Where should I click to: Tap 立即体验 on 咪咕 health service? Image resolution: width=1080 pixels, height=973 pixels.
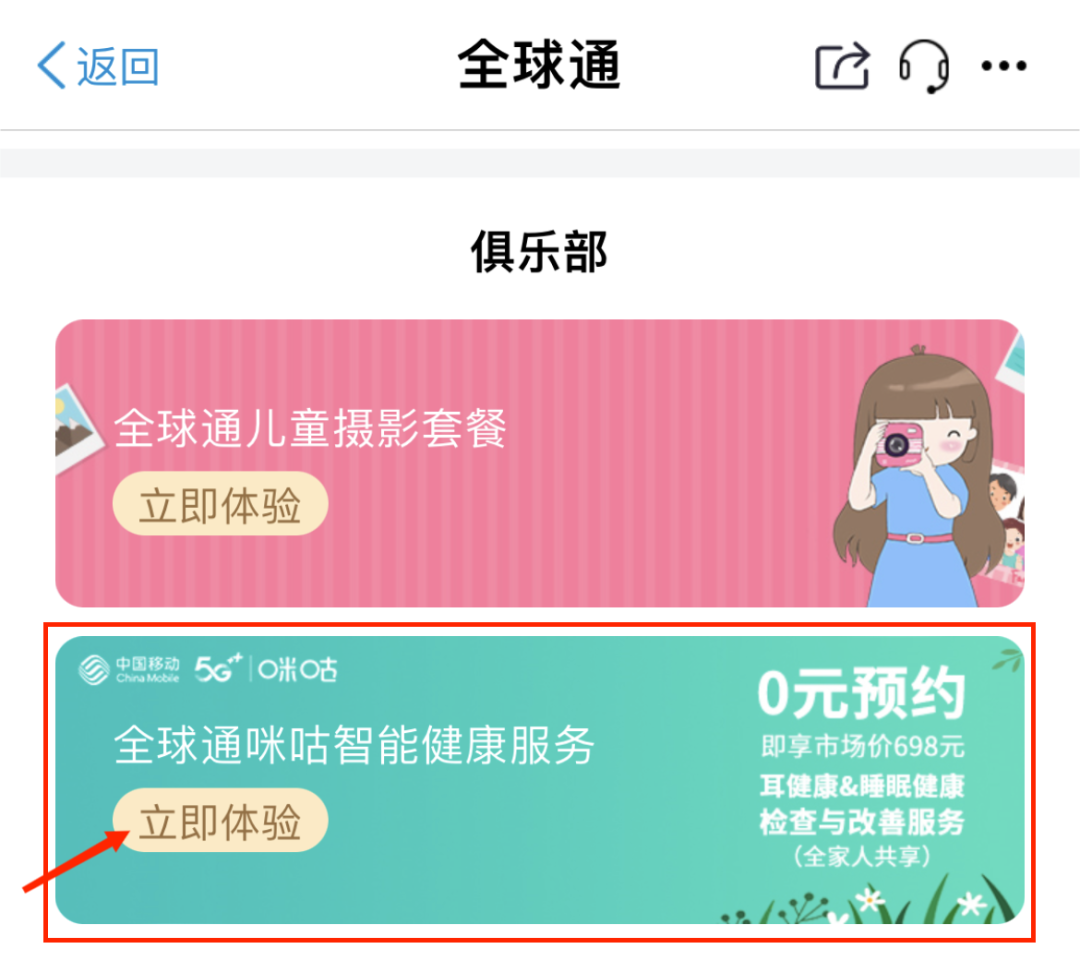(x=220, y=821)
